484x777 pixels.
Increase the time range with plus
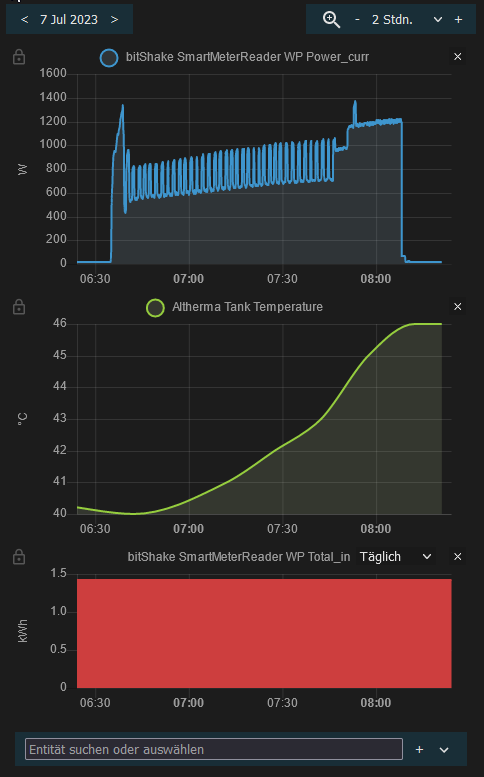458,19
